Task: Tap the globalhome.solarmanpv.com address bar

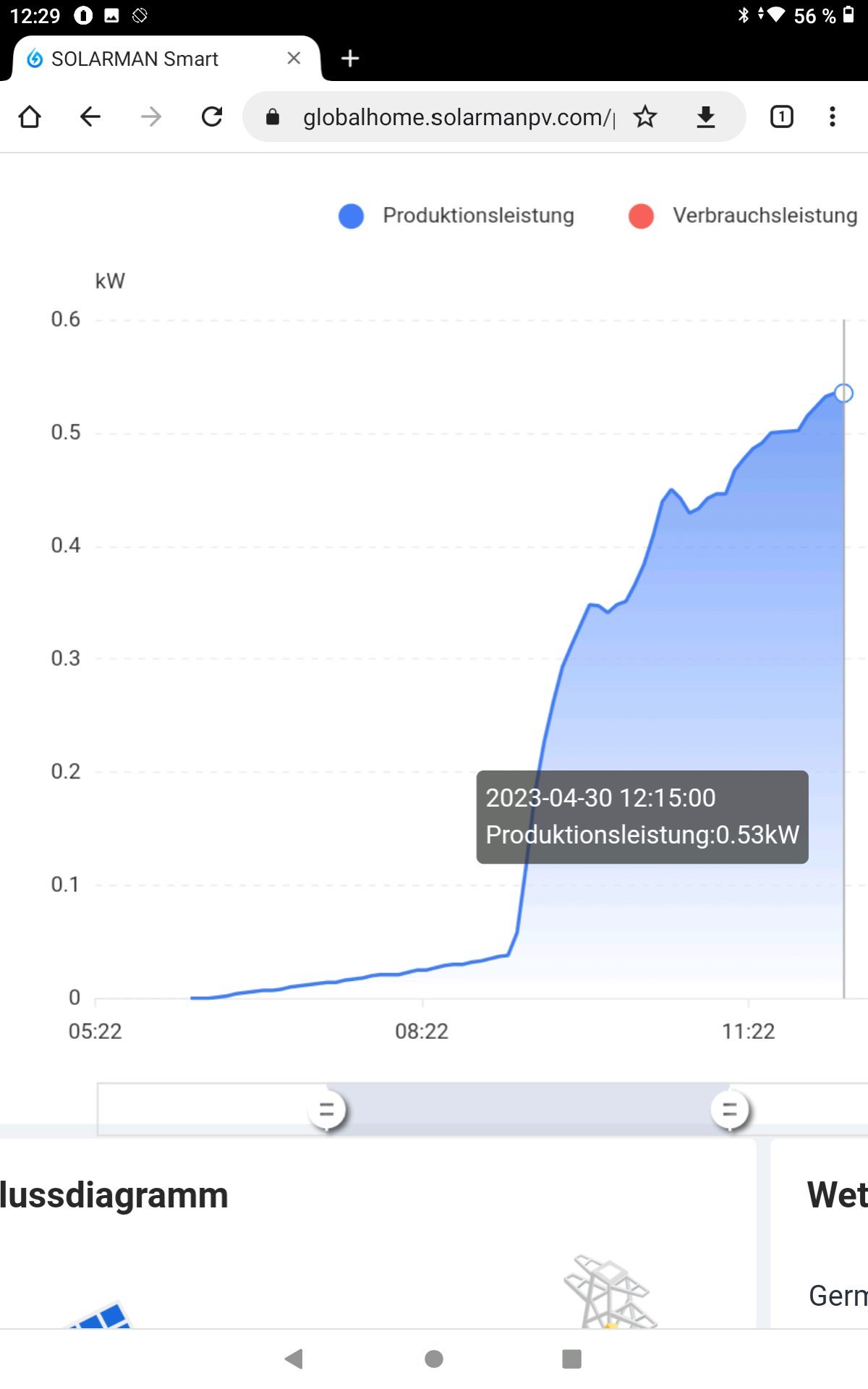Action: coord(457,116)
